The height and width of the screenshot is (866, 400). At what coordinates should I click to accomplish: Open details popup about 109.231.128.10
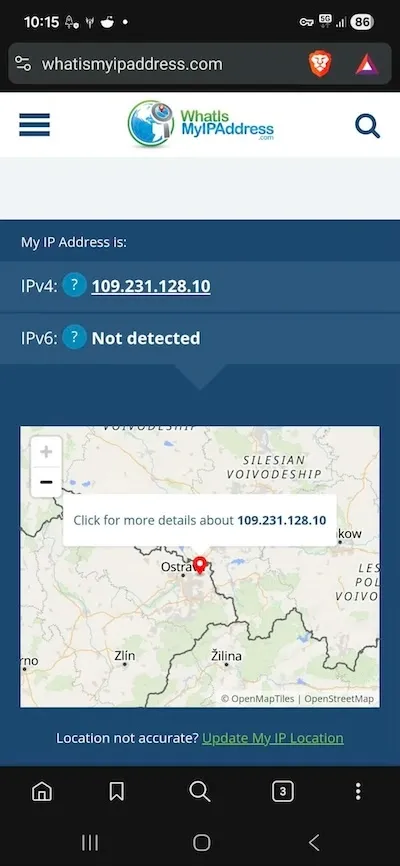coord(199,520)
